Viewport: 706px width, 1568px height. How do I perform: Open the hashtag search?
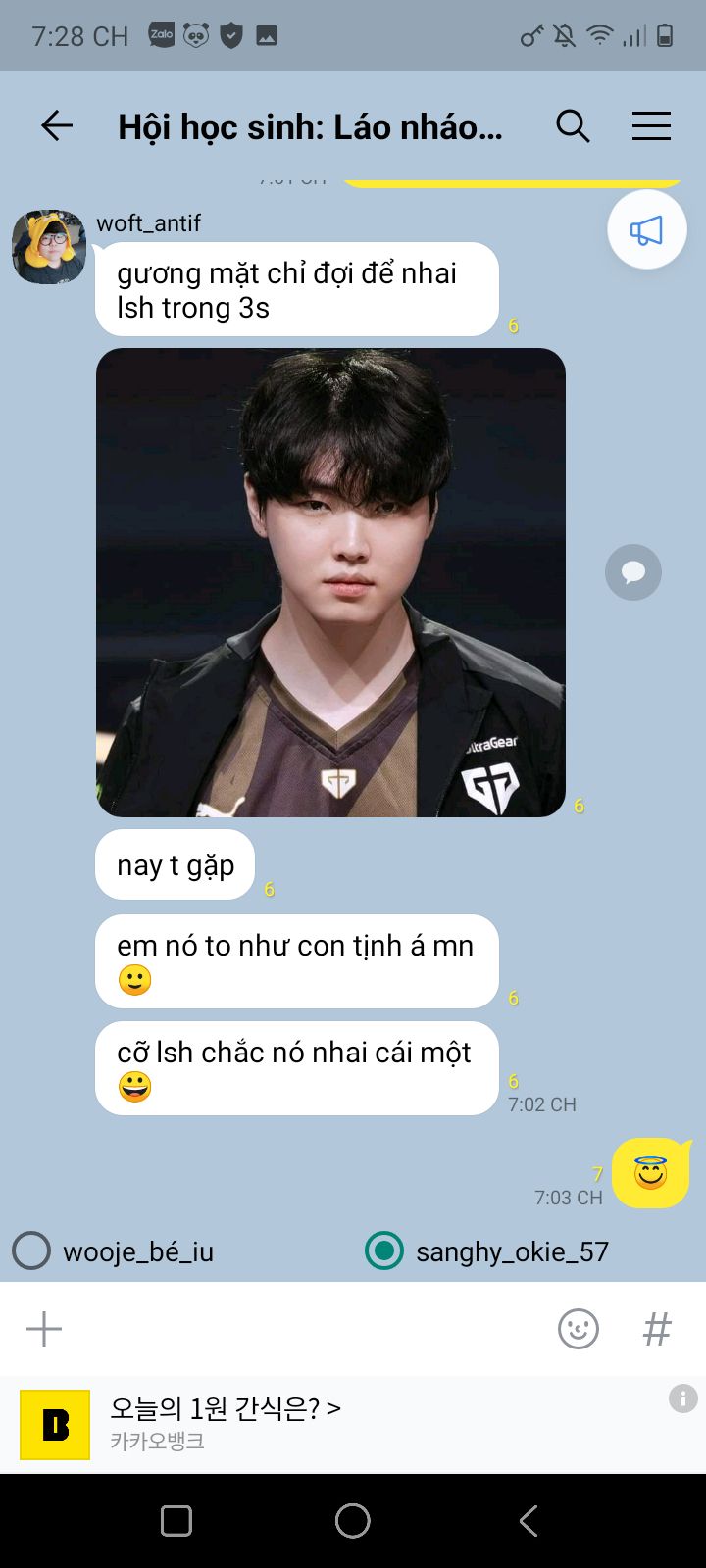(657, 1329)
